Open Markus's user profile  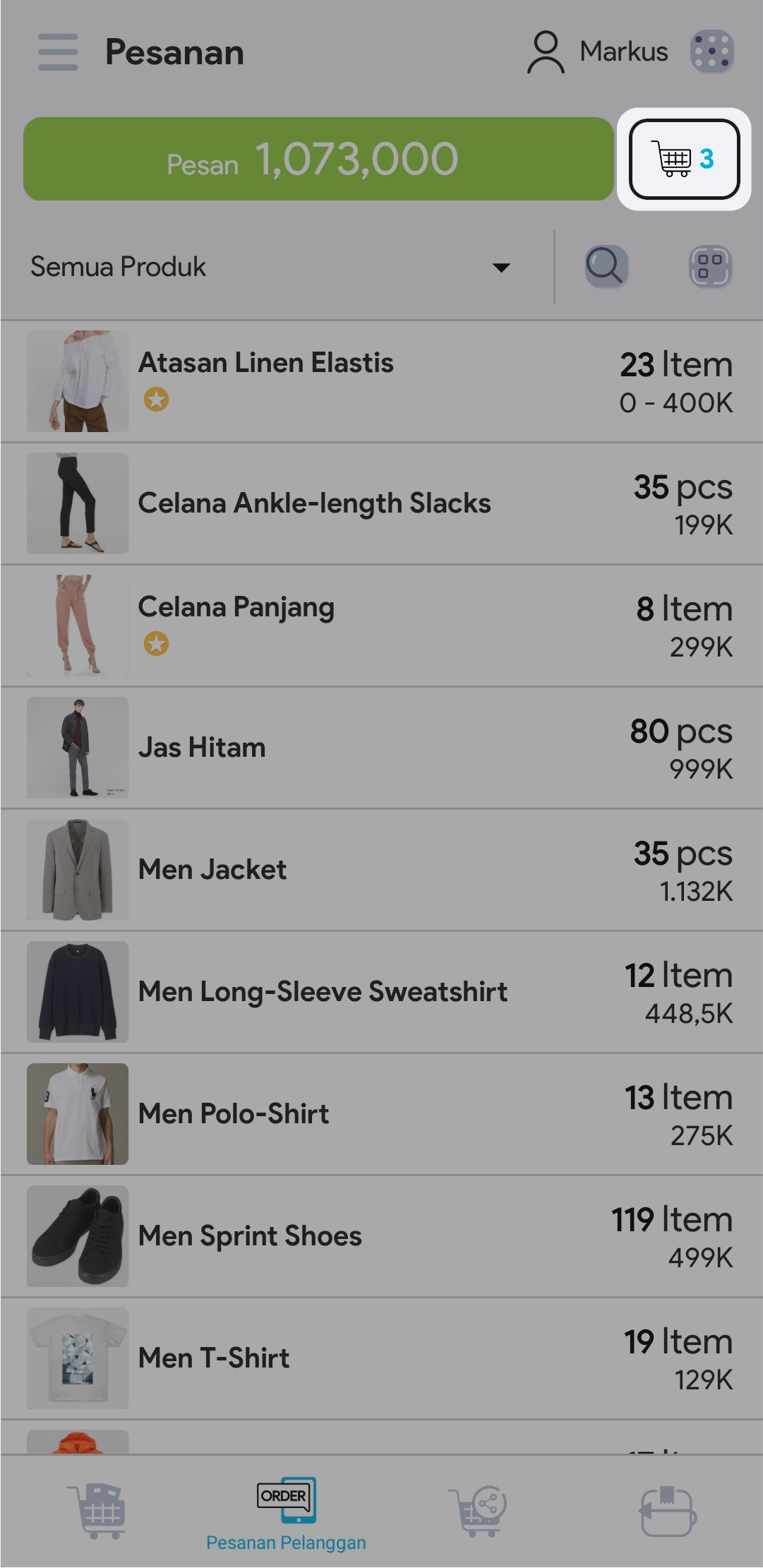(x=597, y=52)
